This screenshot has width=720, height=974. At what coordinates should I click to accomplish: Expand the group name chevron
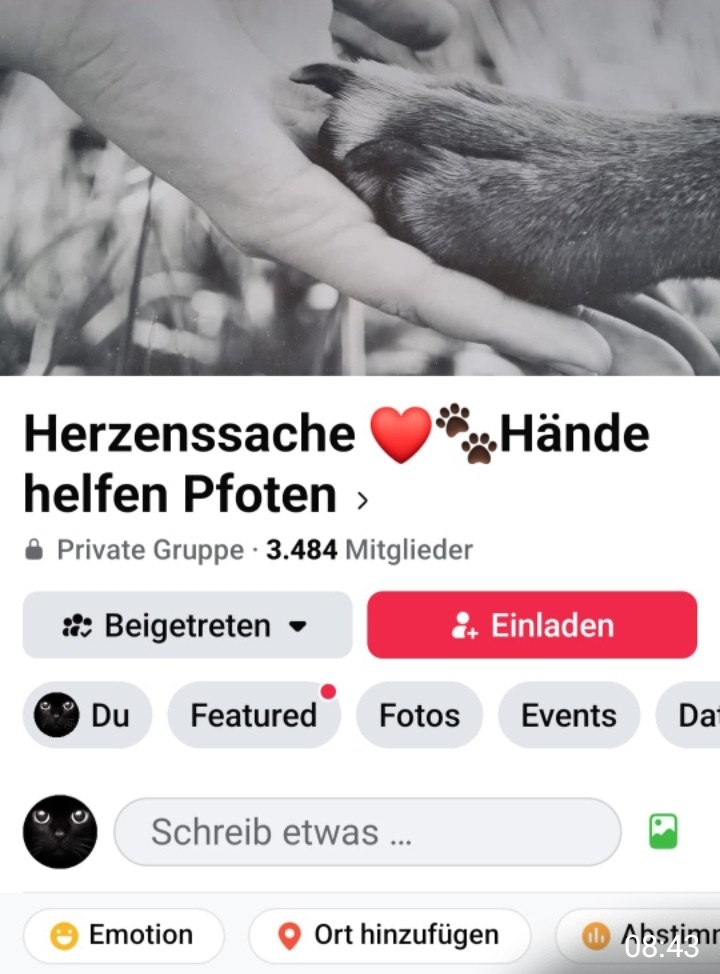coord(362,496)
